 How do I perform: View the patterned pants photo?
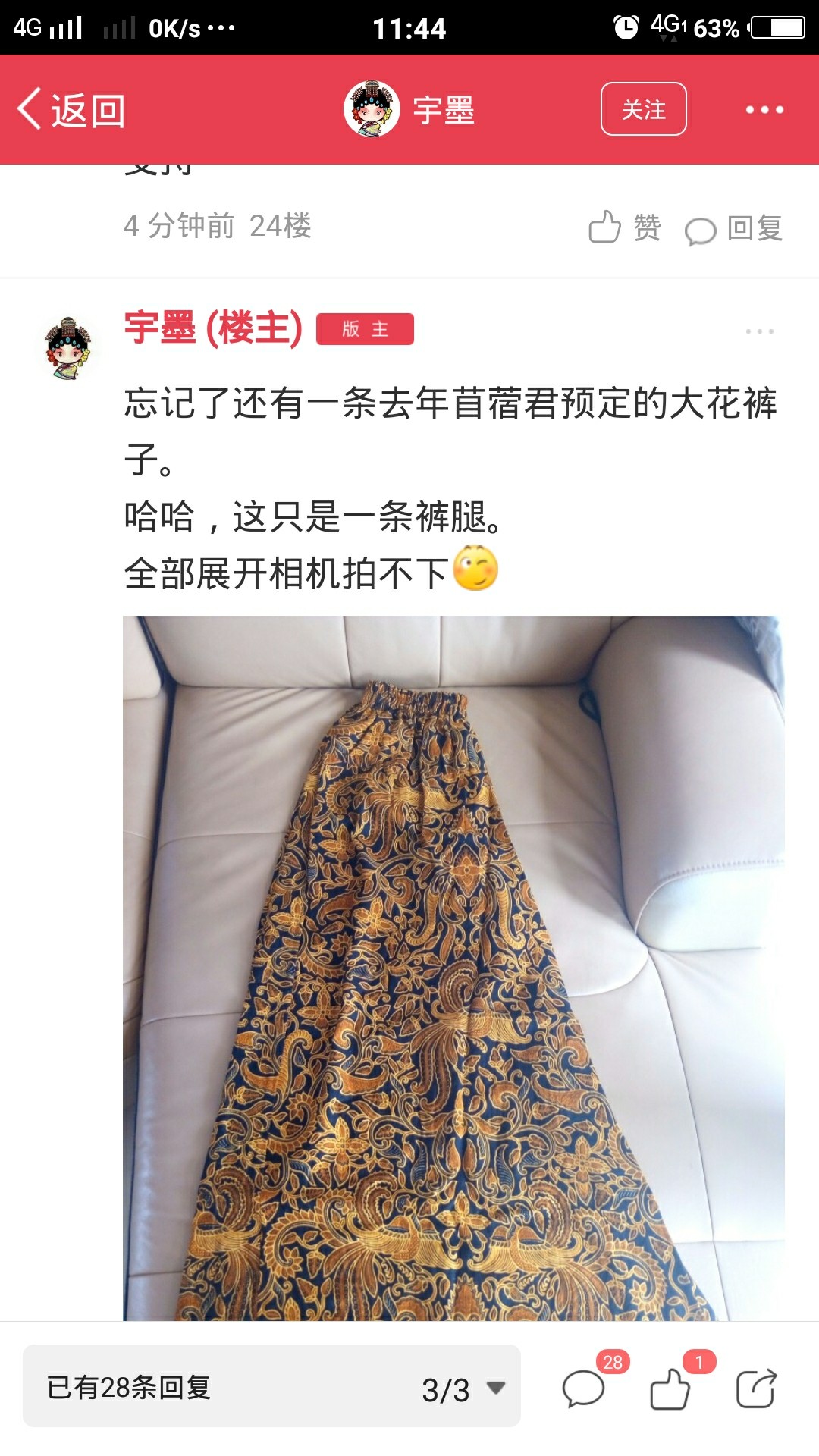(453, 968)
